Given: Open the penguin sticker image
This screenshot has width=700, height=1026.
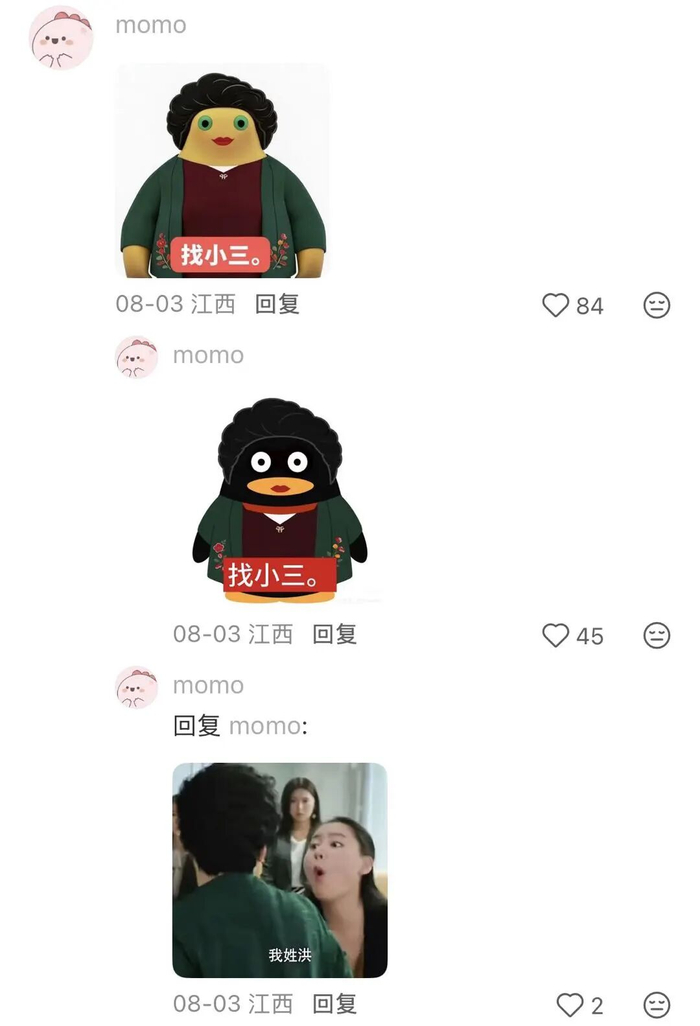Looking at the screenshot, I should click(280, 501).
